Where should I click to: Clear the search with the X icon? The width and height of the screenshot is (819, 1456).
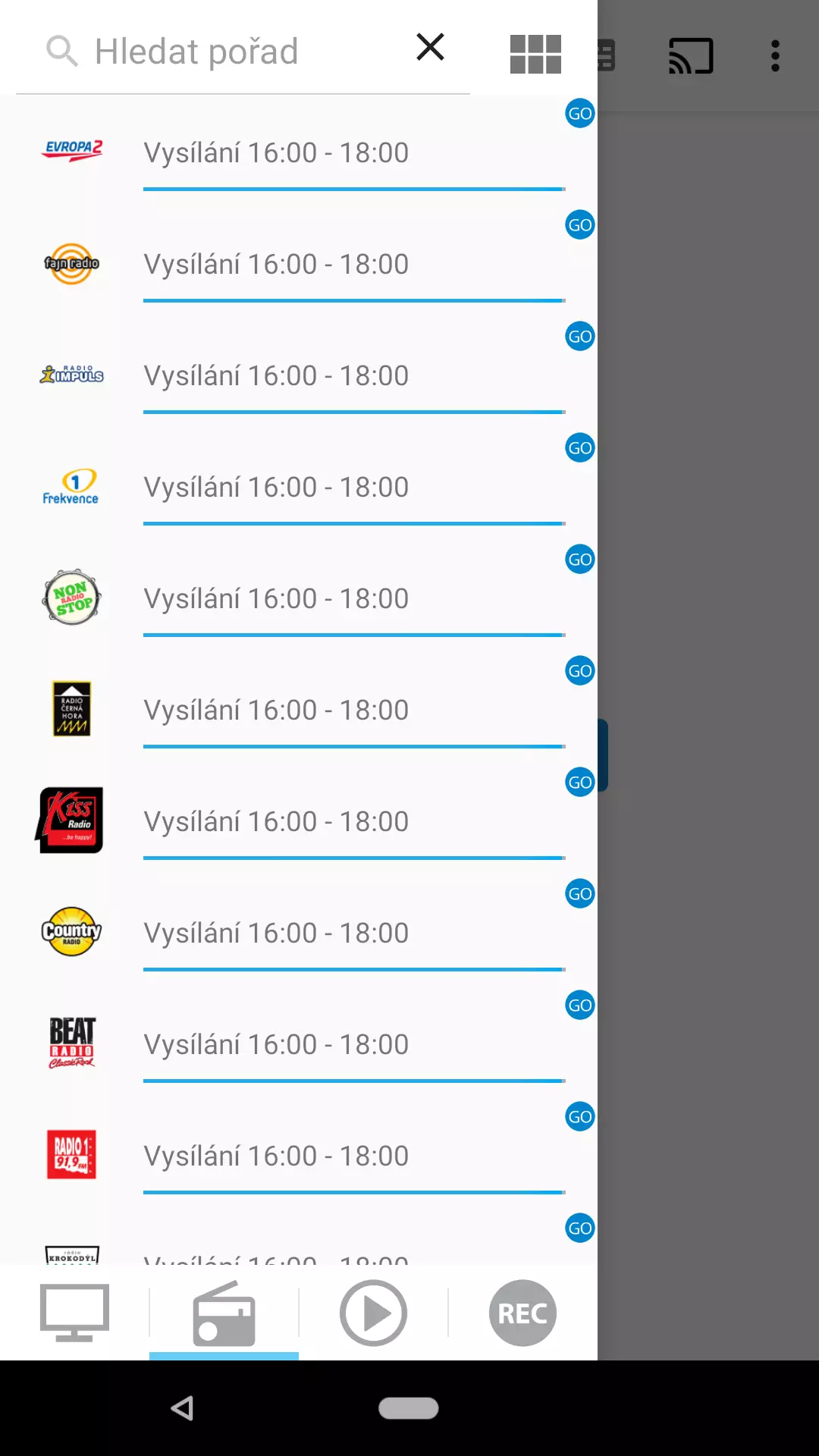pyautogui.click(x=430, y=47)
